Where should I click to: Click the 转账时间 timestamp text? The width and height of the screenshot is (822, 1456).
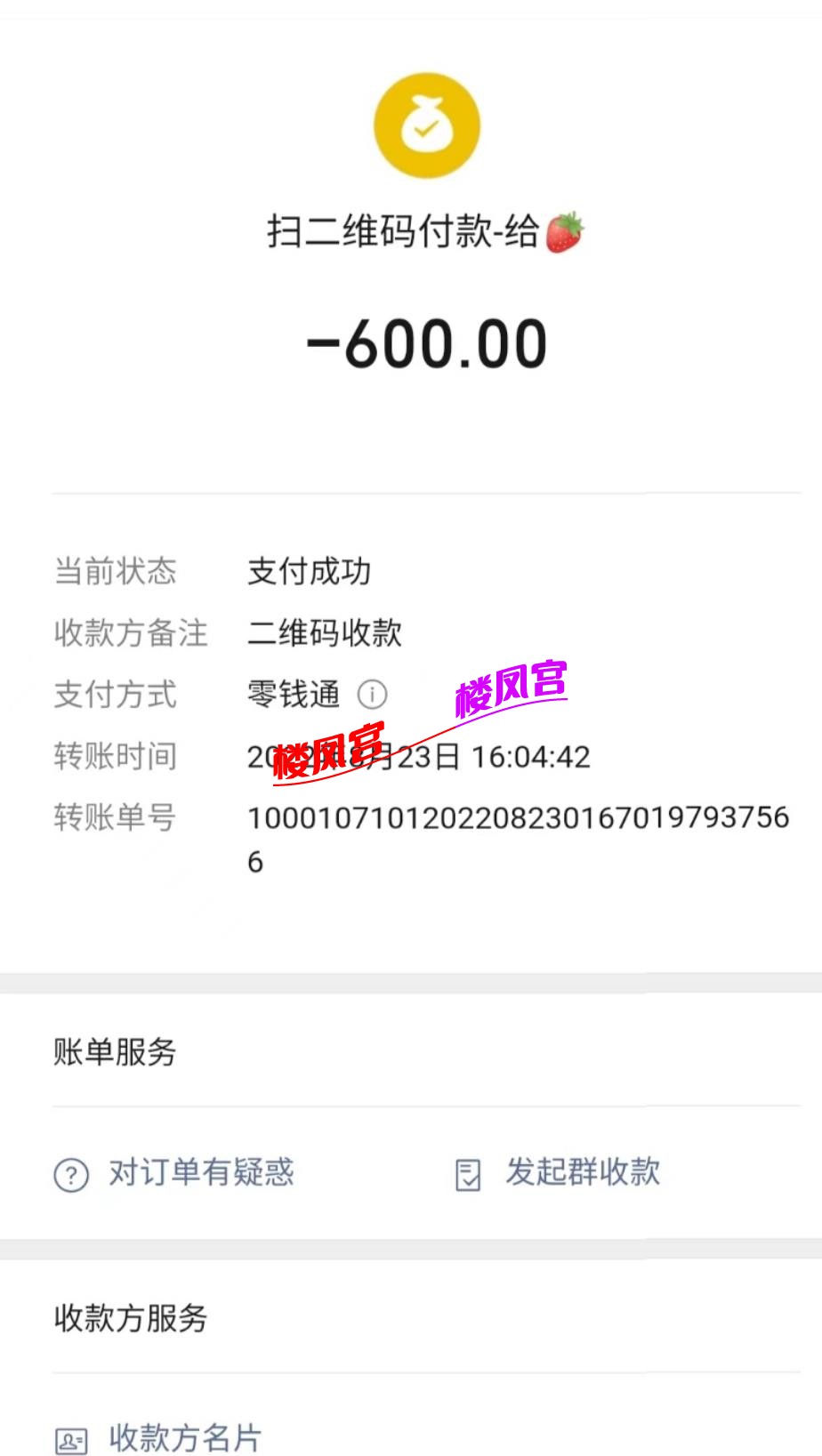click(x=418, y=756)
